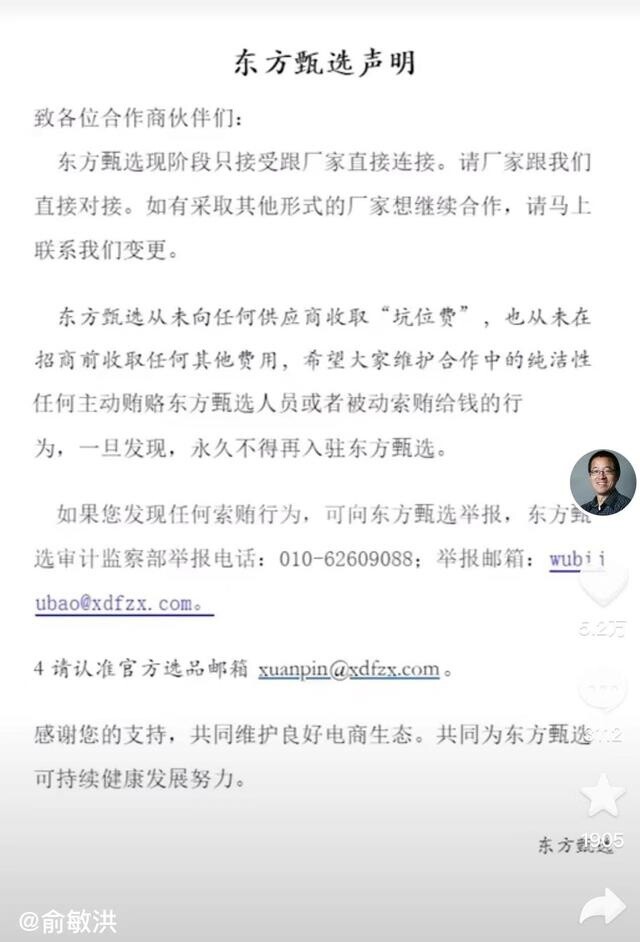
Task: Share this video via the arrow icon
Action: click(x=602, y=905)
